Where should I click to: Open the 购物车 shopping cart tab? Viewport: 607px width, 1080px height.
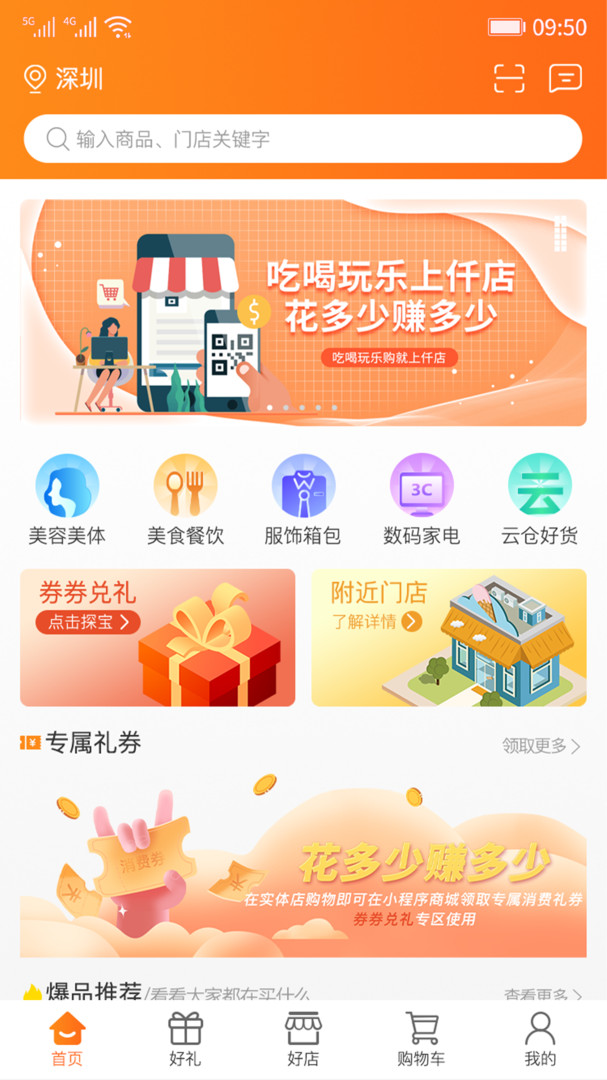tap(421, 1039)
